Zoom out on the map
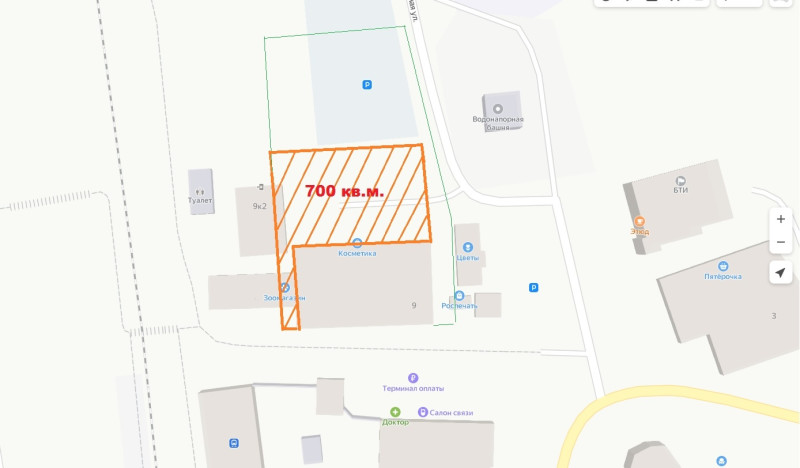 click(781, 243)
